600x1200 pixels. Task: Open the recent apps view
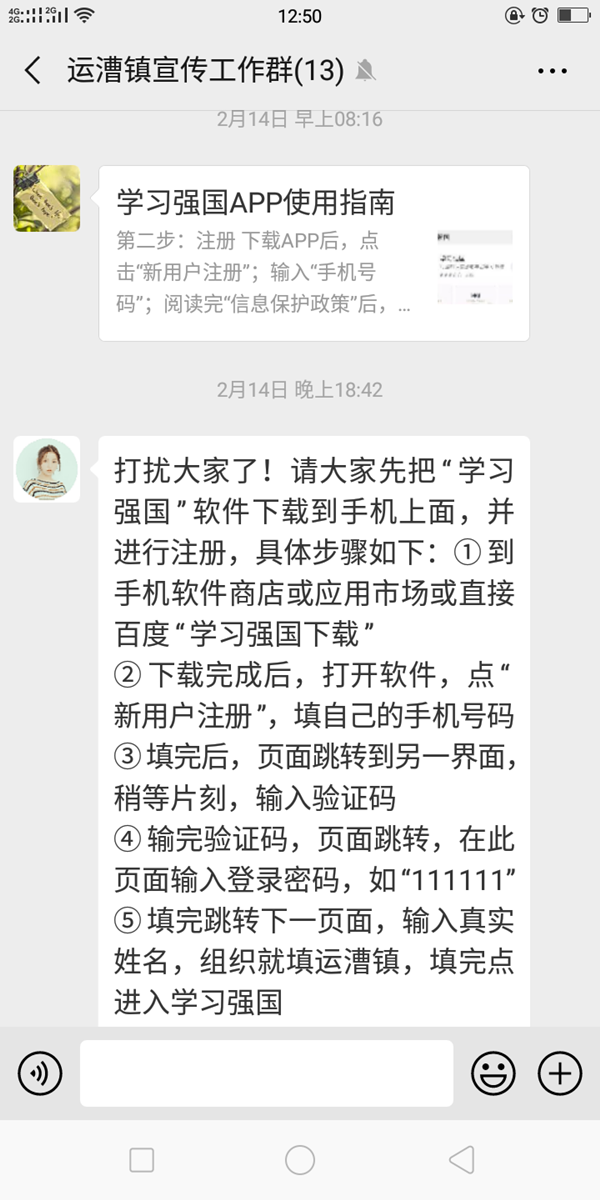click(x=142, y=1160)
